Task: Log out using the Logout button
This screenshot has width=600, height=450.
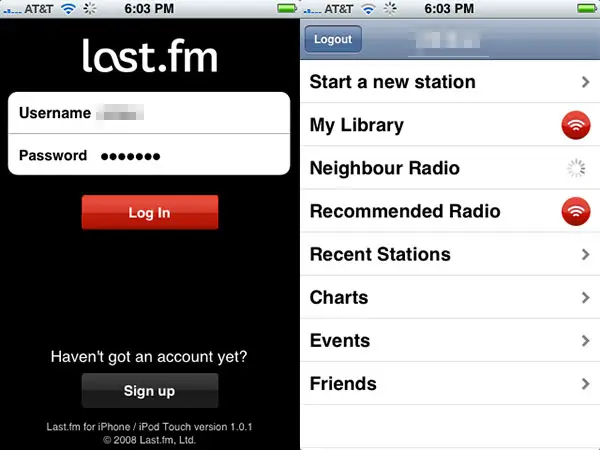Action: click(332, 40)
